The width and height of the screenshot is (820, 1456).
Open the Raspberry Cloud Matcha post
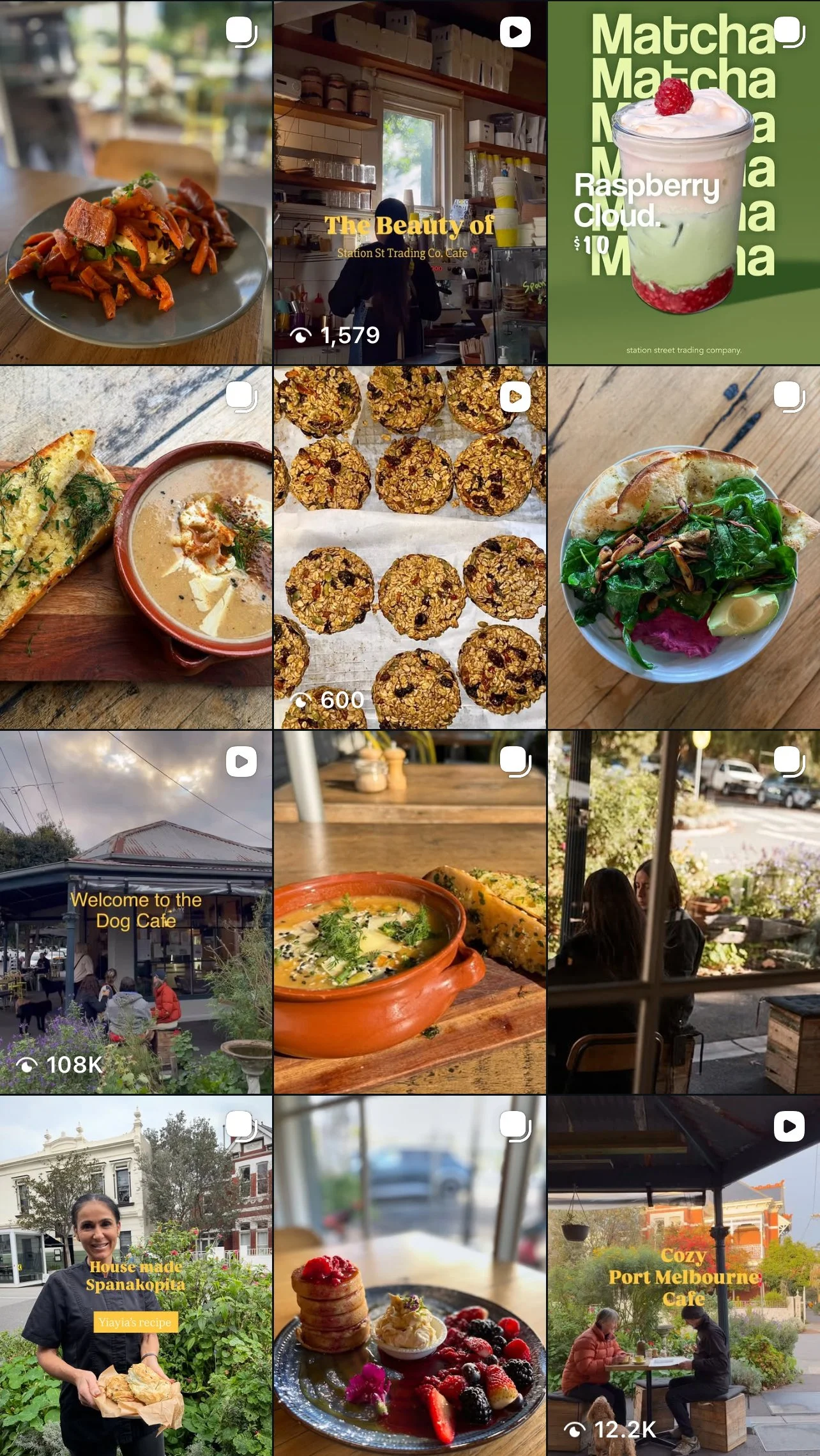[684, 182]
